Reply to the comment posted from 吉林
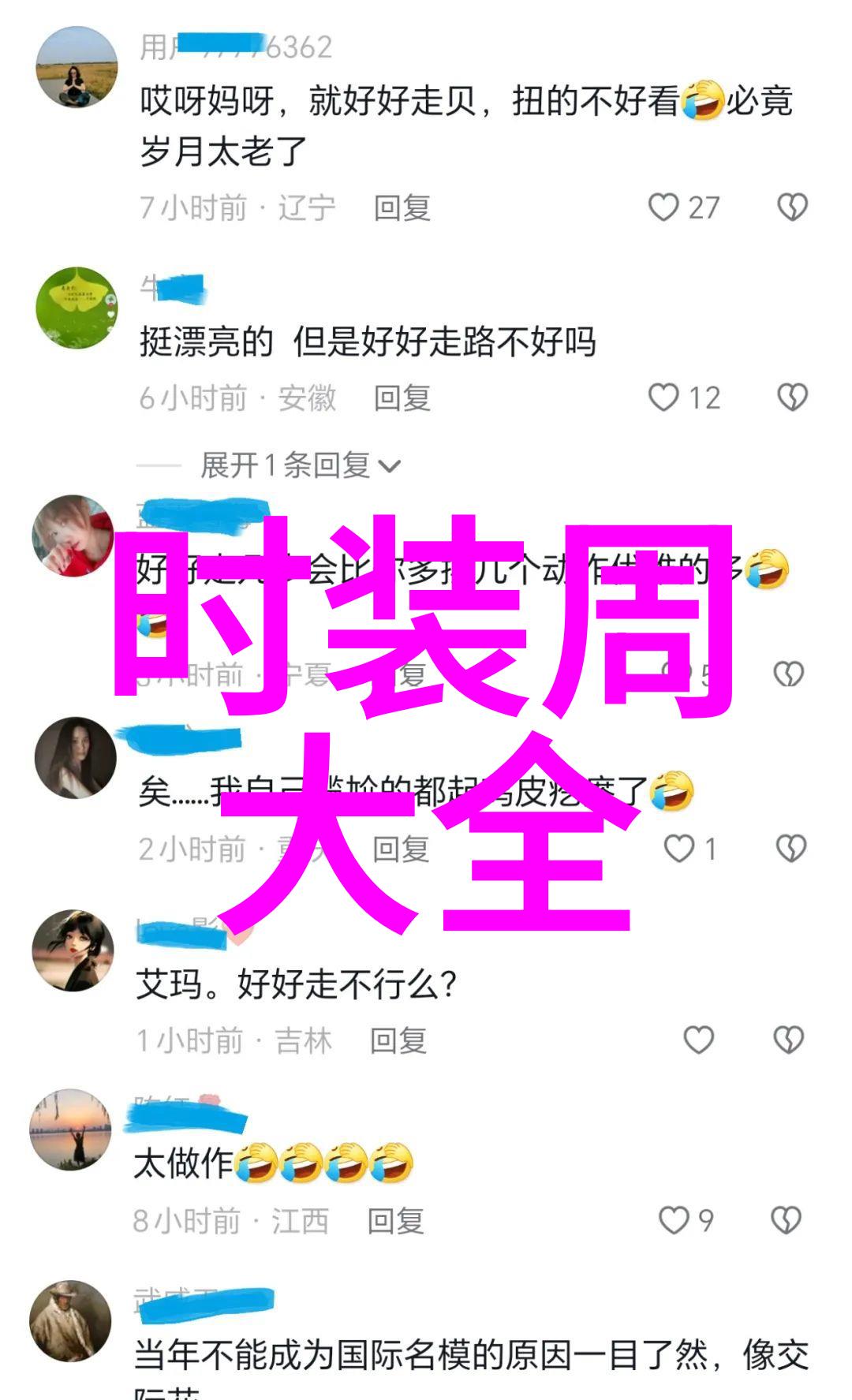 click(398, 1041)
